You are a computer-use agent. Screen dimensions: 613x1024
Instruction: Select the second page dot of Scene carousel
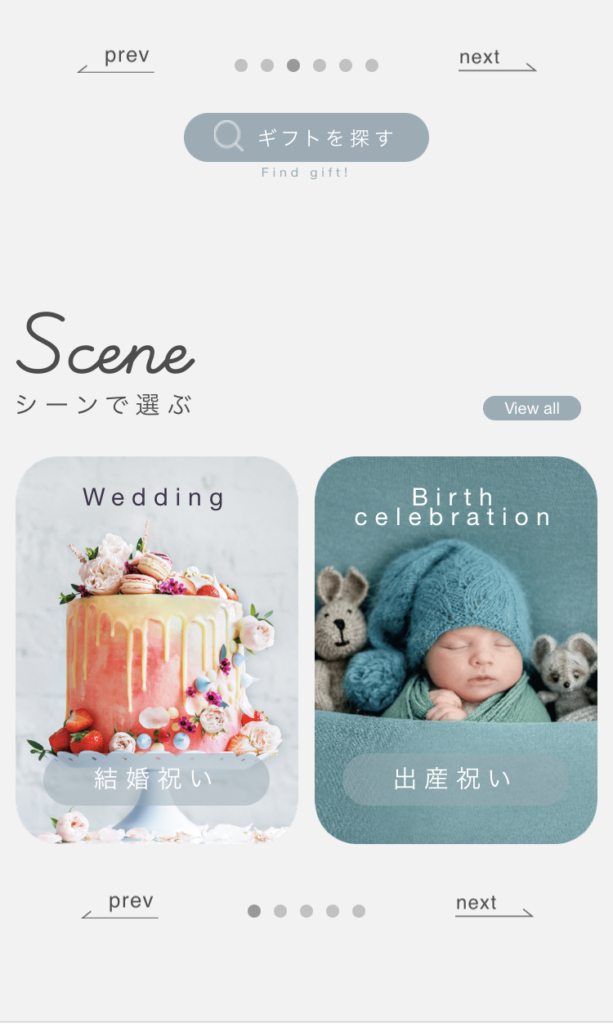(x=280, y=911)
